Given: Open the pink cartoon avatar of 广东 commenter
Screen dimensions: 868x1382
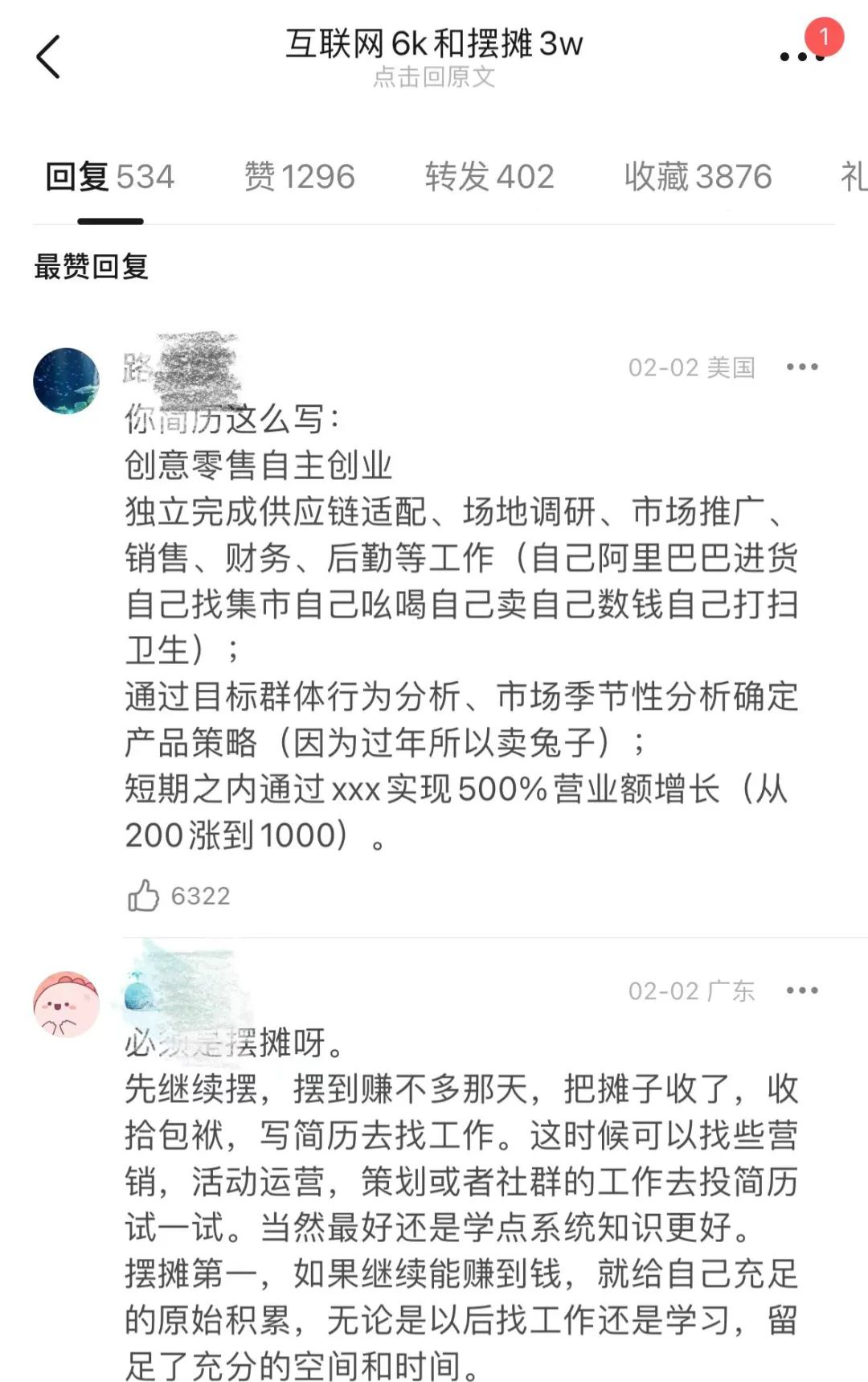Looking at the screenshot, I should click(66, 1003).
